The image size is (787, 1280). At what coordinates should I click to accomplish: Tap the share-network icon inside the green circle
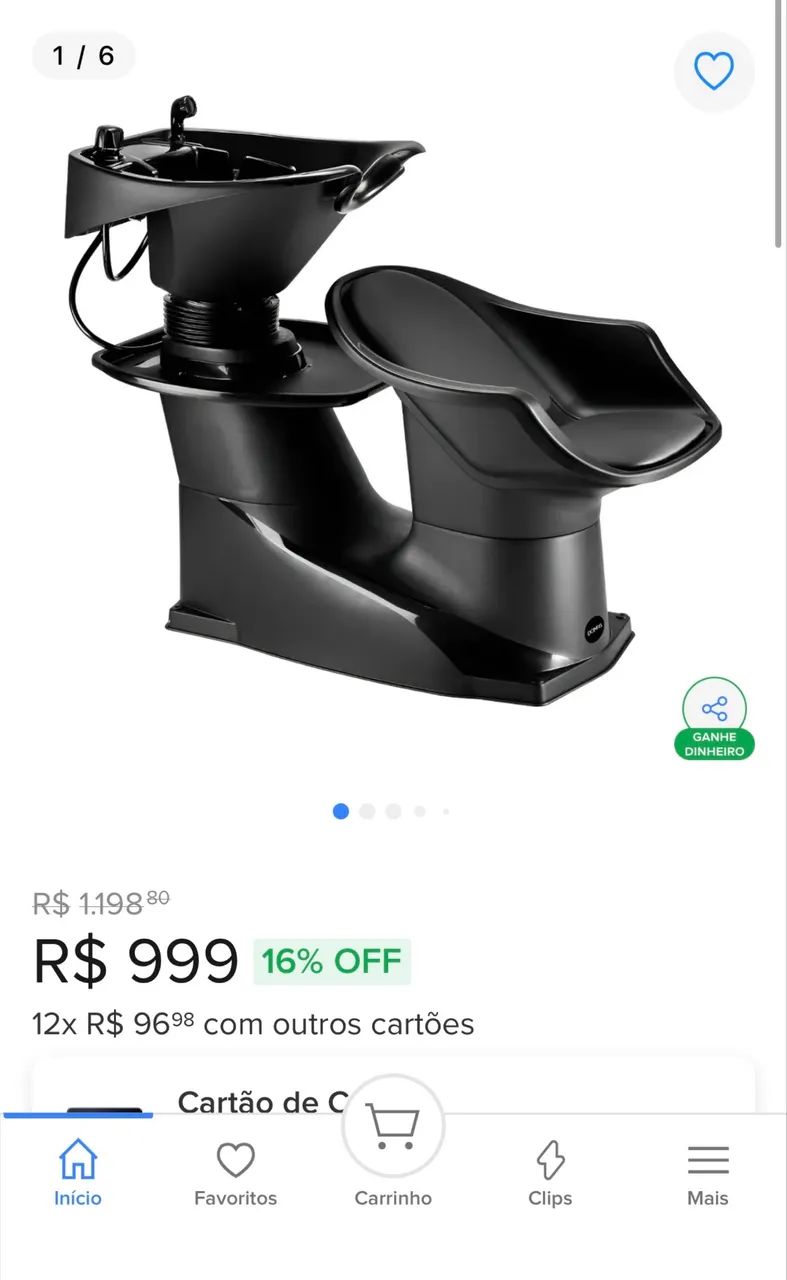714,708
